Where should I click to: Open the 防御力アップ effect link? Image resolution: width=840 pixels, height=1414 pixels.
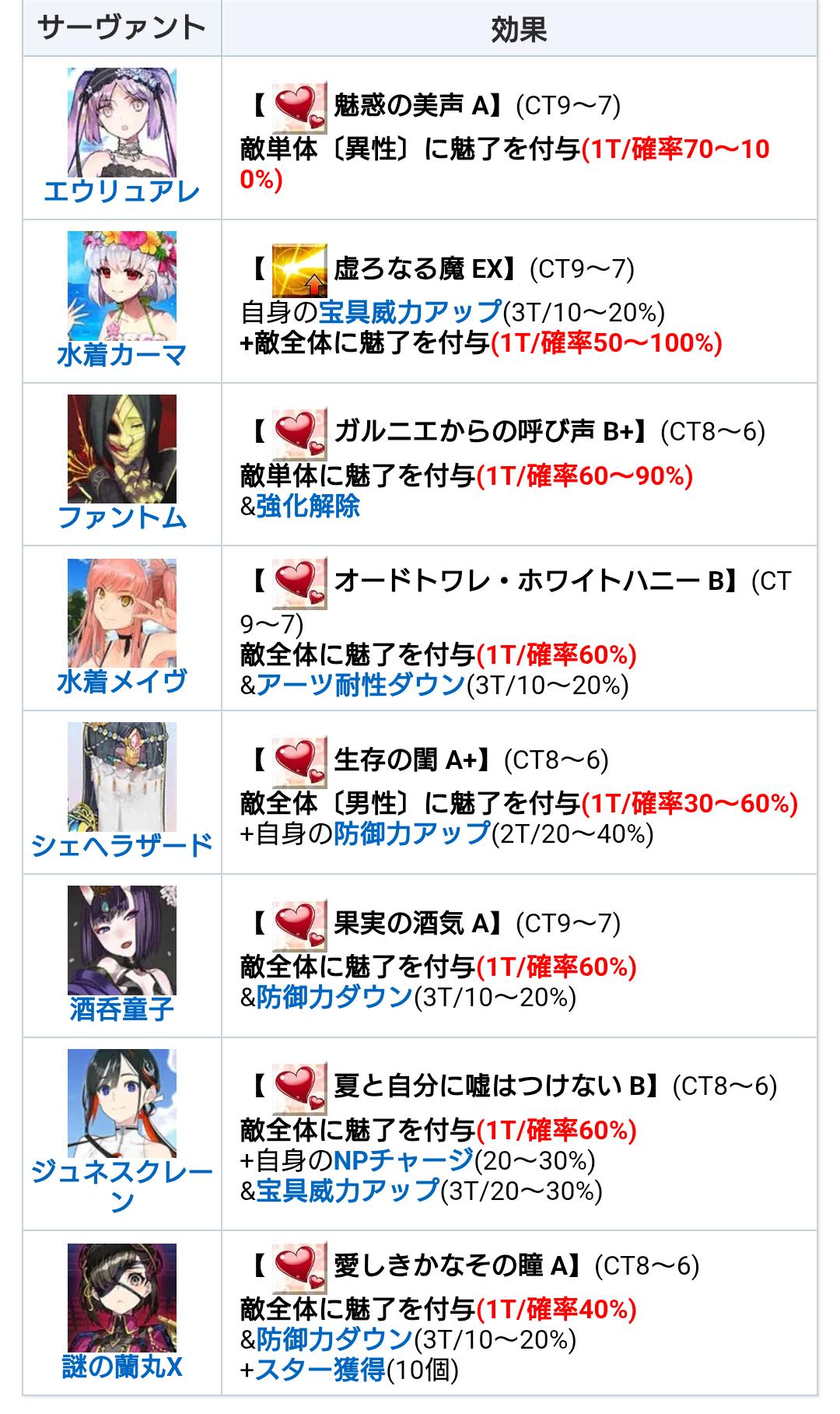pos(411,833)
